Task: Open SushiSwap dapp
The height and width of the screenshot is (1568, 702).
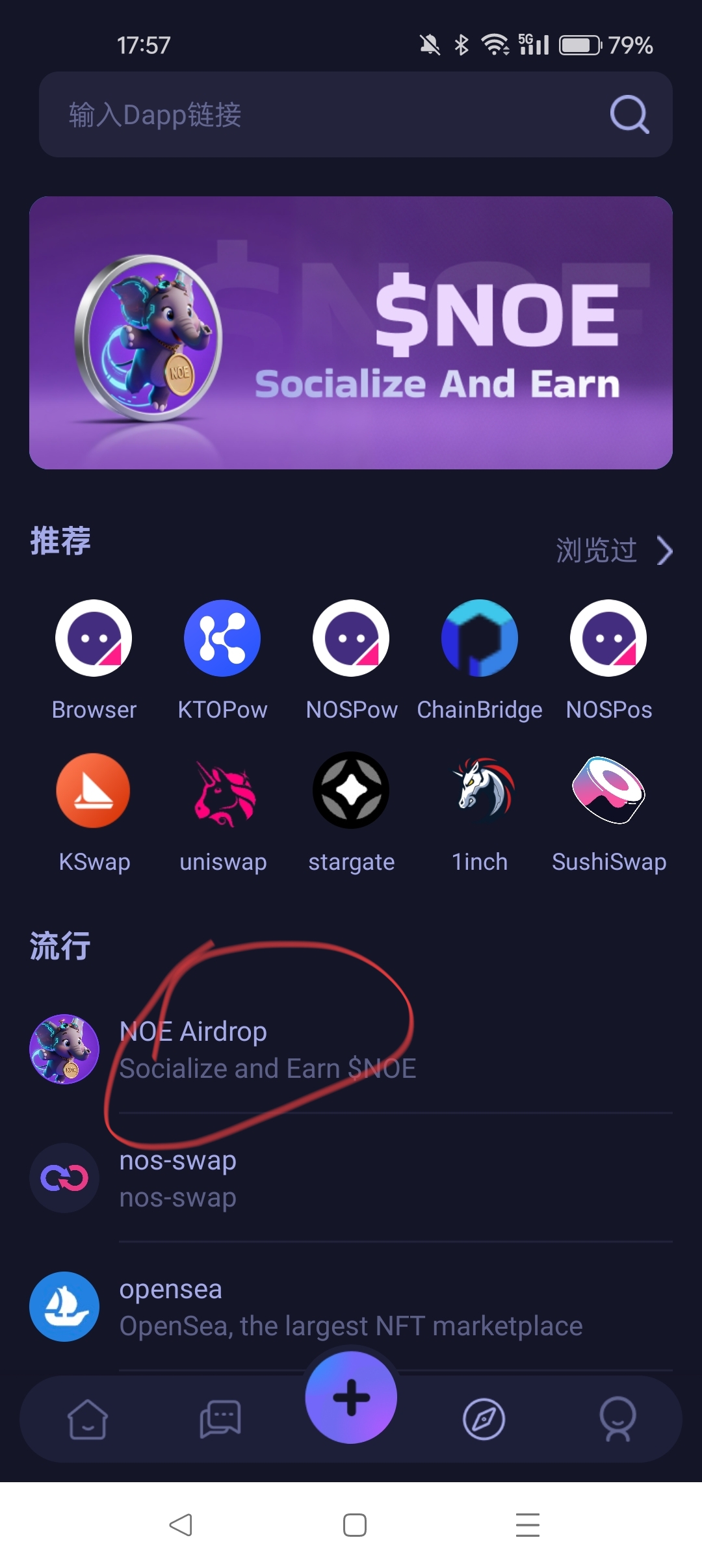Action: point(608,791)
